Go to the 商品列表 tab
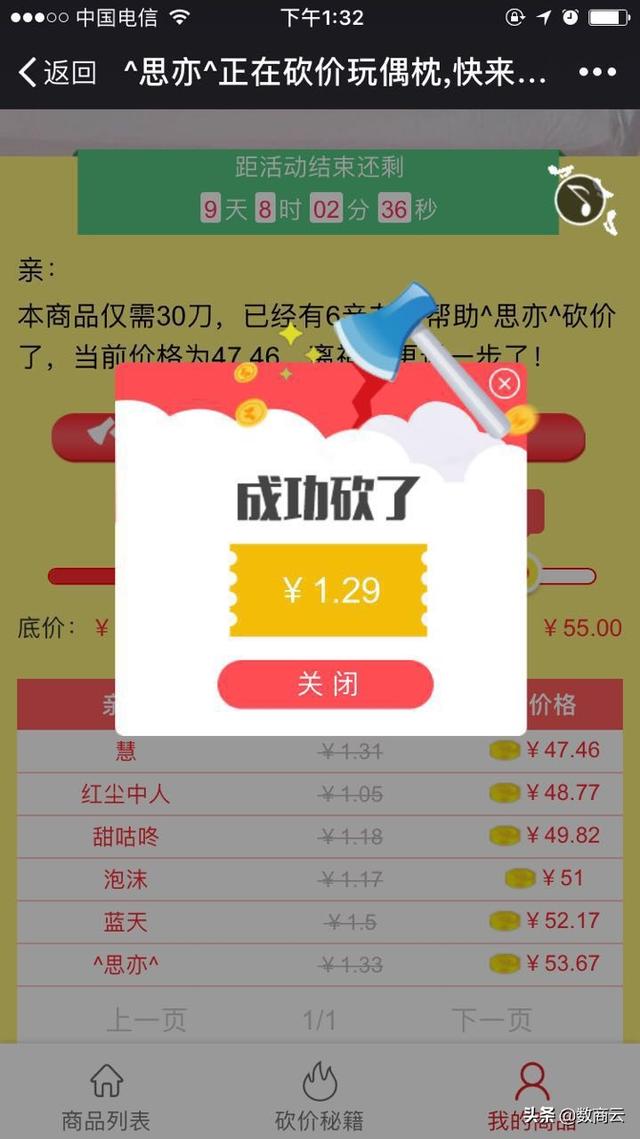640x1139 pixels. click(106, 1096)
